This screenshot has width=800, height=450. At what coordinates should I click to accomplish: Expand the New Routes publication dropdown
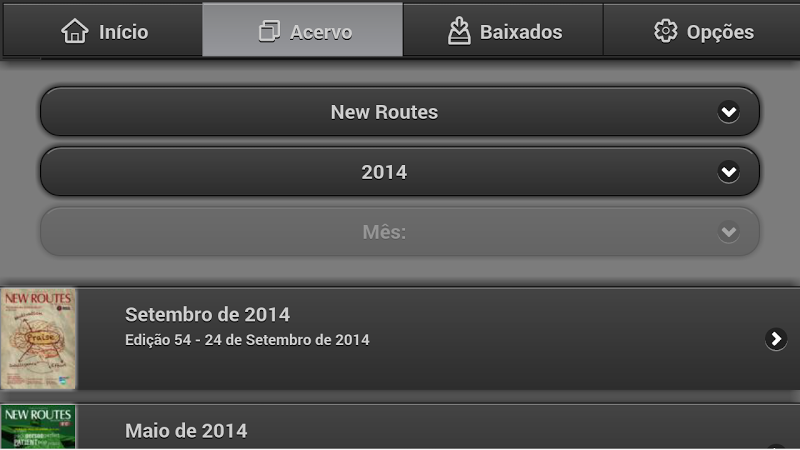399,112
